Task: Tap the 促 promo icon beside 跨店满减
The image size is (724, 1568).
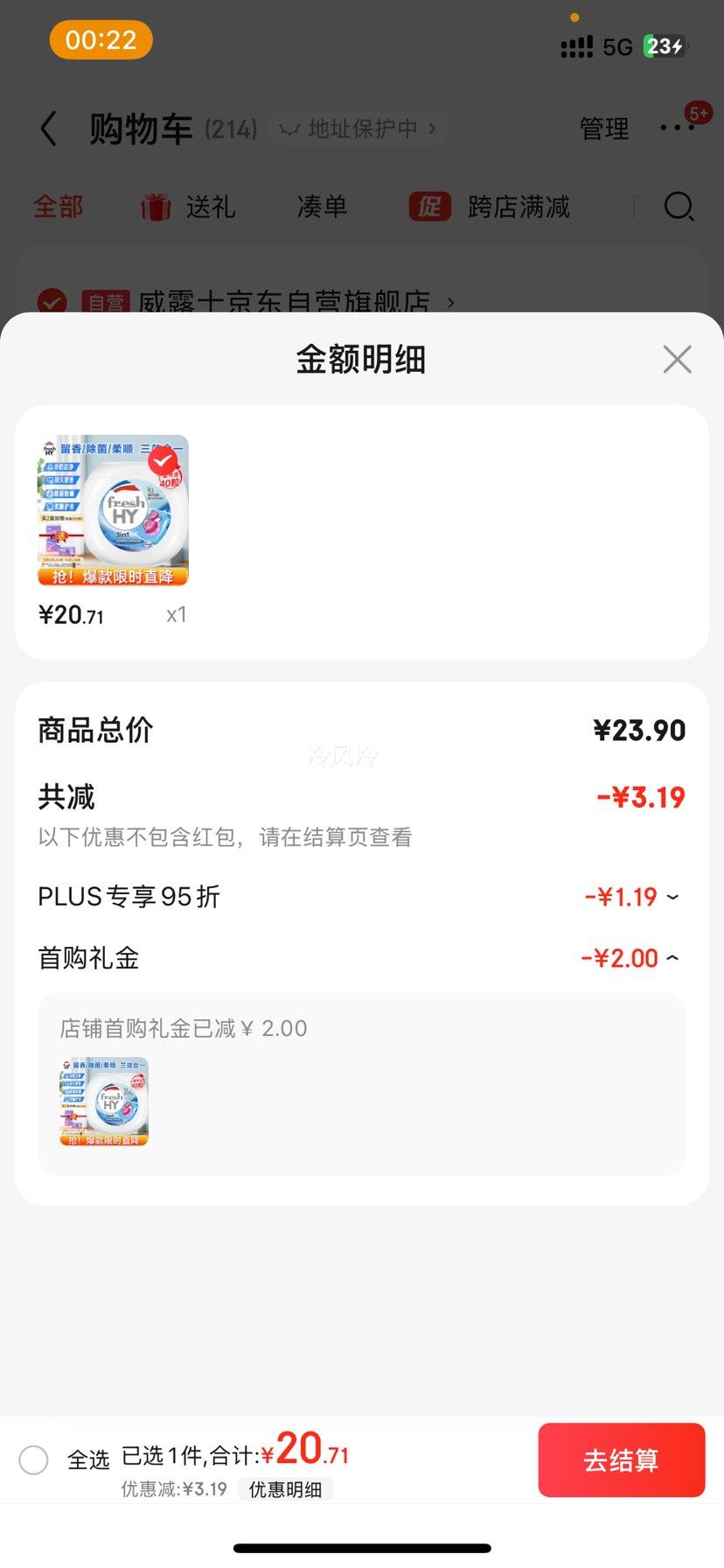Action: click(x=428, y=208)
